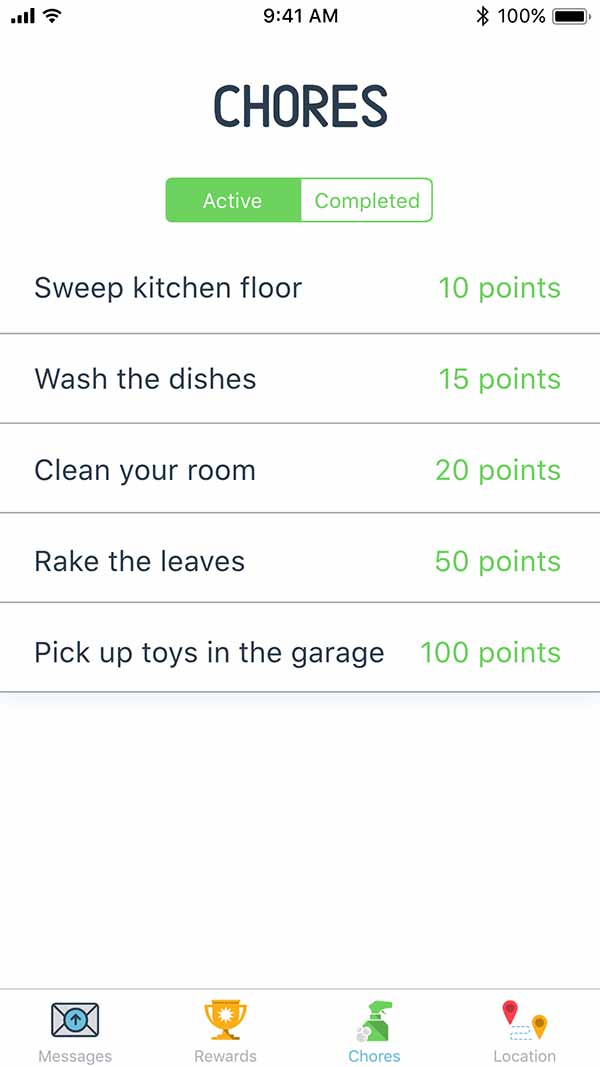Open the Sweep kitchen floor chore
Viewport: 600px width, 1067px height.
tap(300, 289)
